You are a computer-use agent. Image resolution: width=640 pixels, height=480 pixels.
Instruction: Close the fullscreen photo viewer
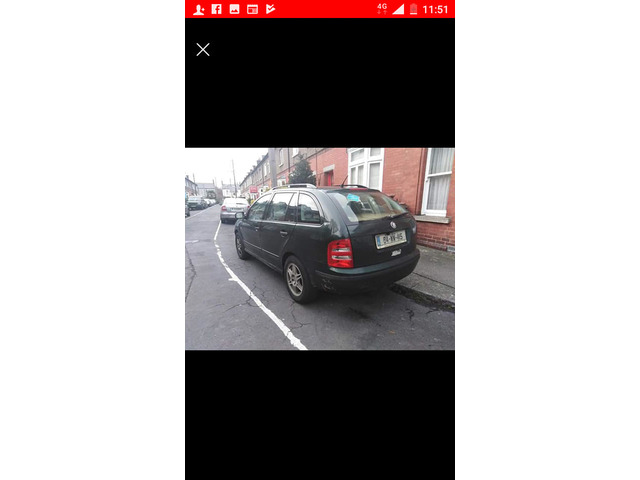click(x=203, y=49)
